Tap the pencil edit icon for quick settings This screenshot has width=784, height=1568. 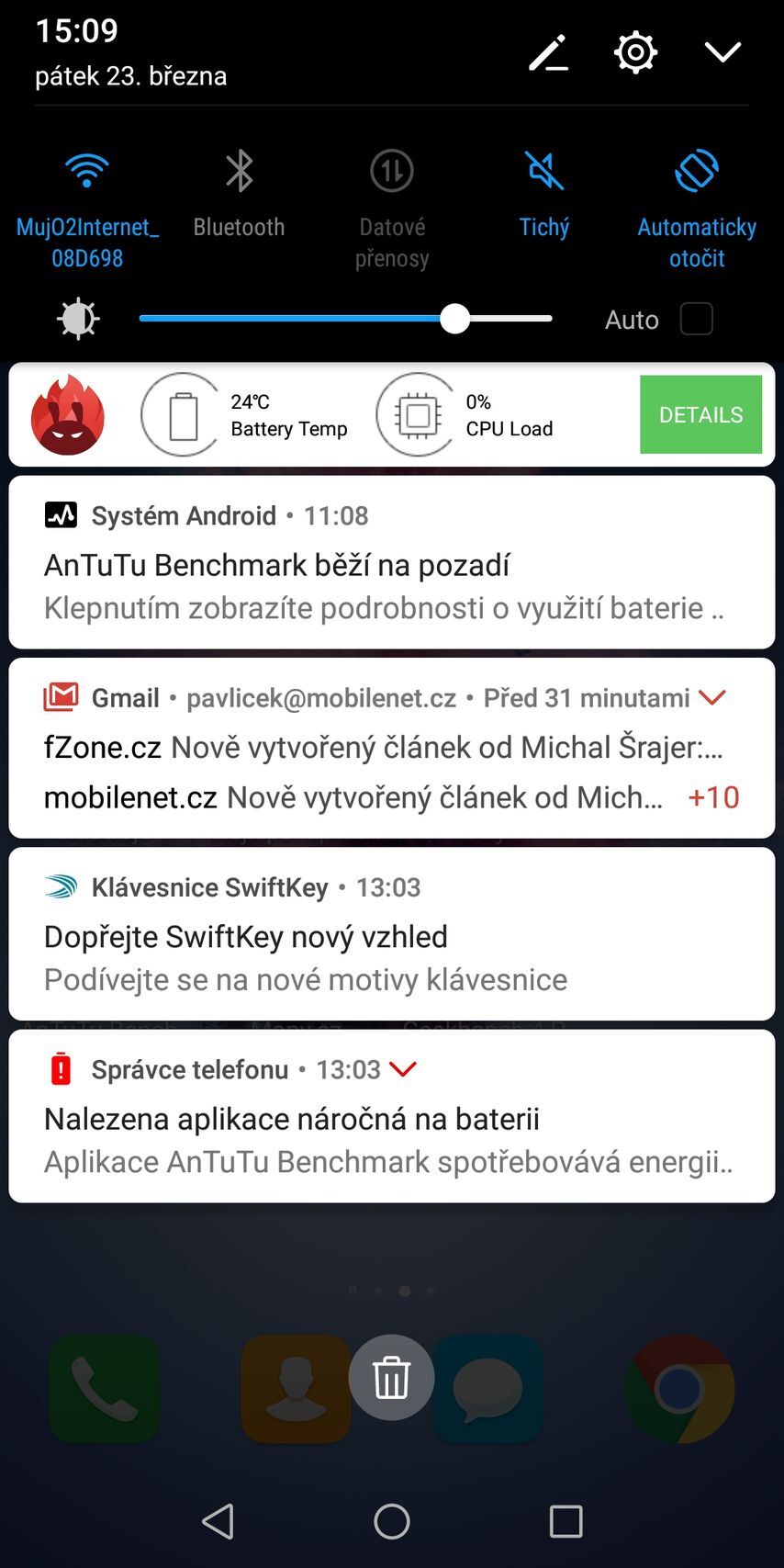[x=548, y=52]
